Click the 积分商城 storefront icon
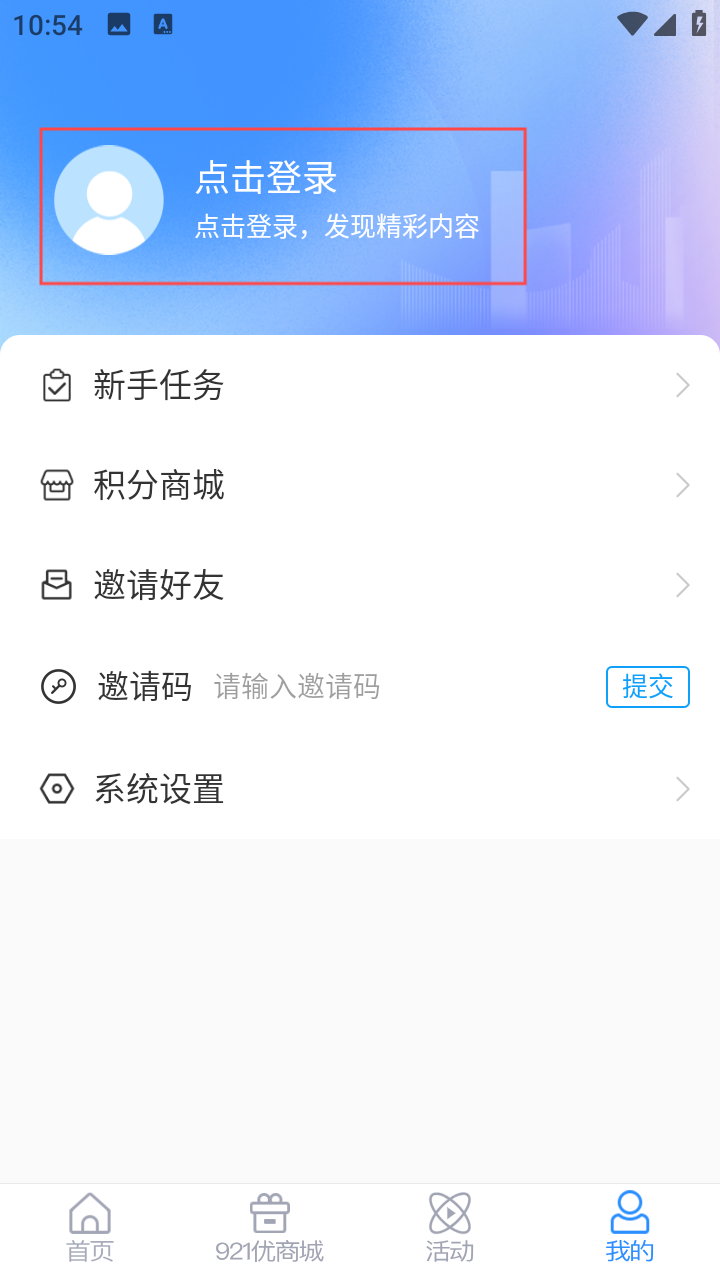Screen dimensions: 720x1280 [57, 485]
